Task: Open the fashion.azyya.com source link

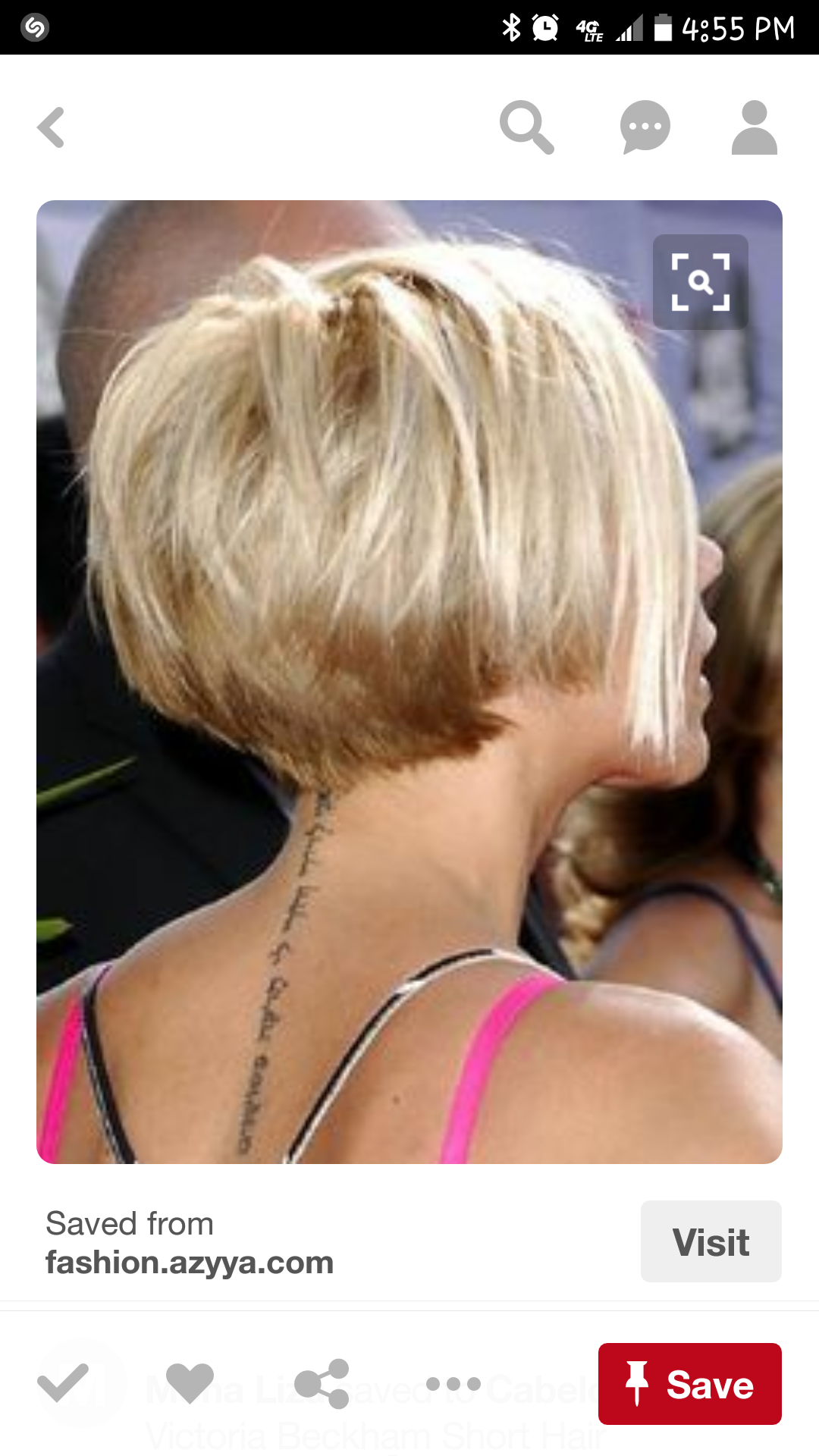Action: 190,1263
